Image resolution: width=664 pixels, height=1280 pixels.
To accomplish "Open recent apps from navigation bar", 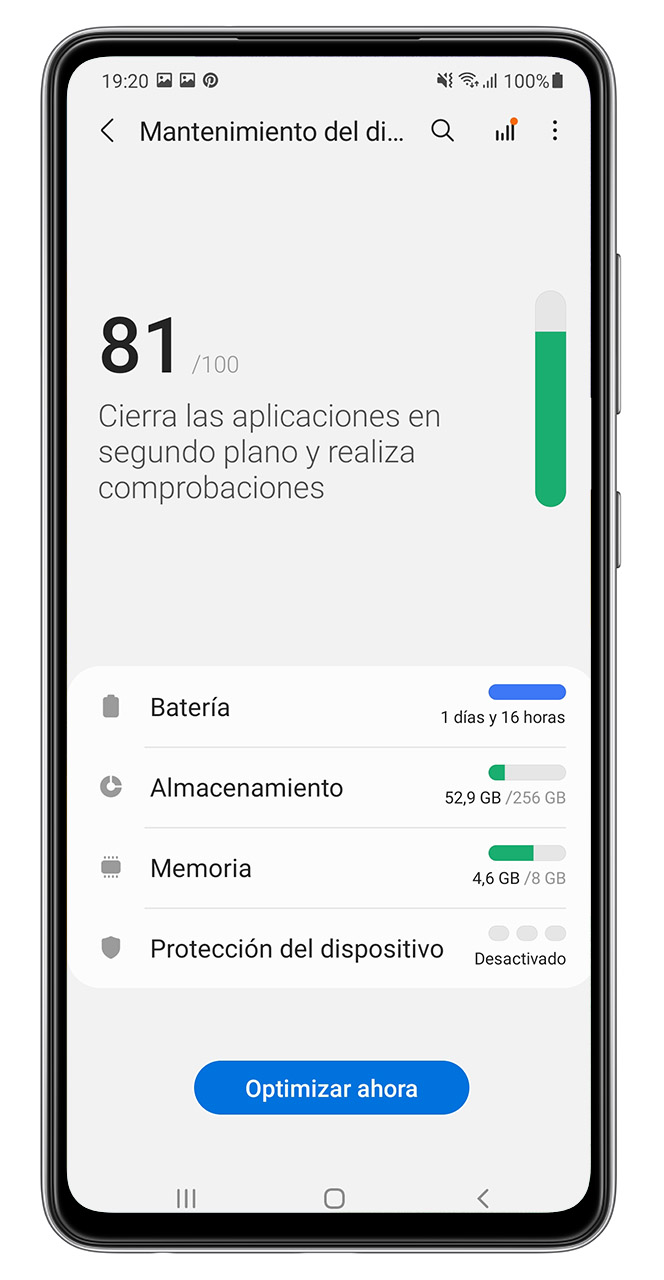I will (186, 1198).
